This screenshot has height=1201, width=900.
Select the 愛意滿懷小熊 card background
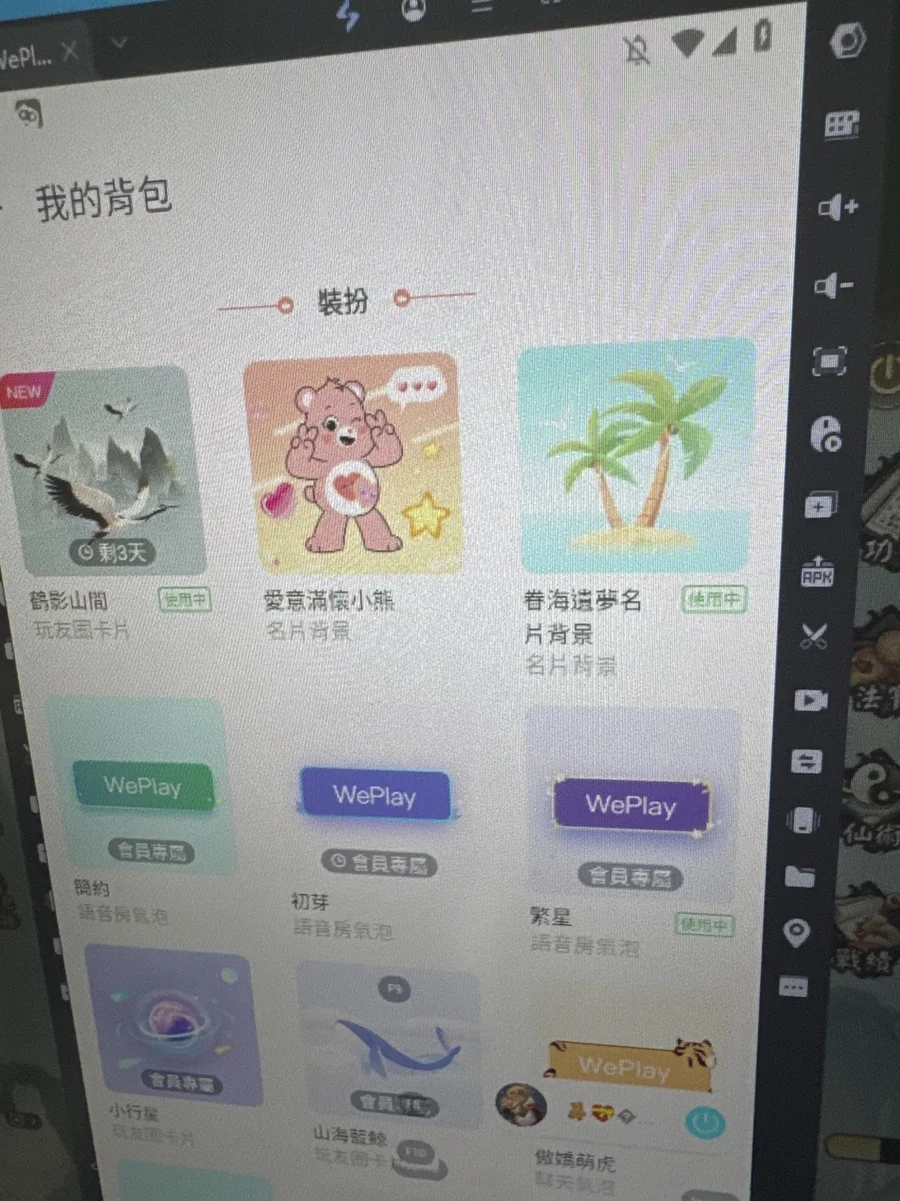tap(352, 465)
